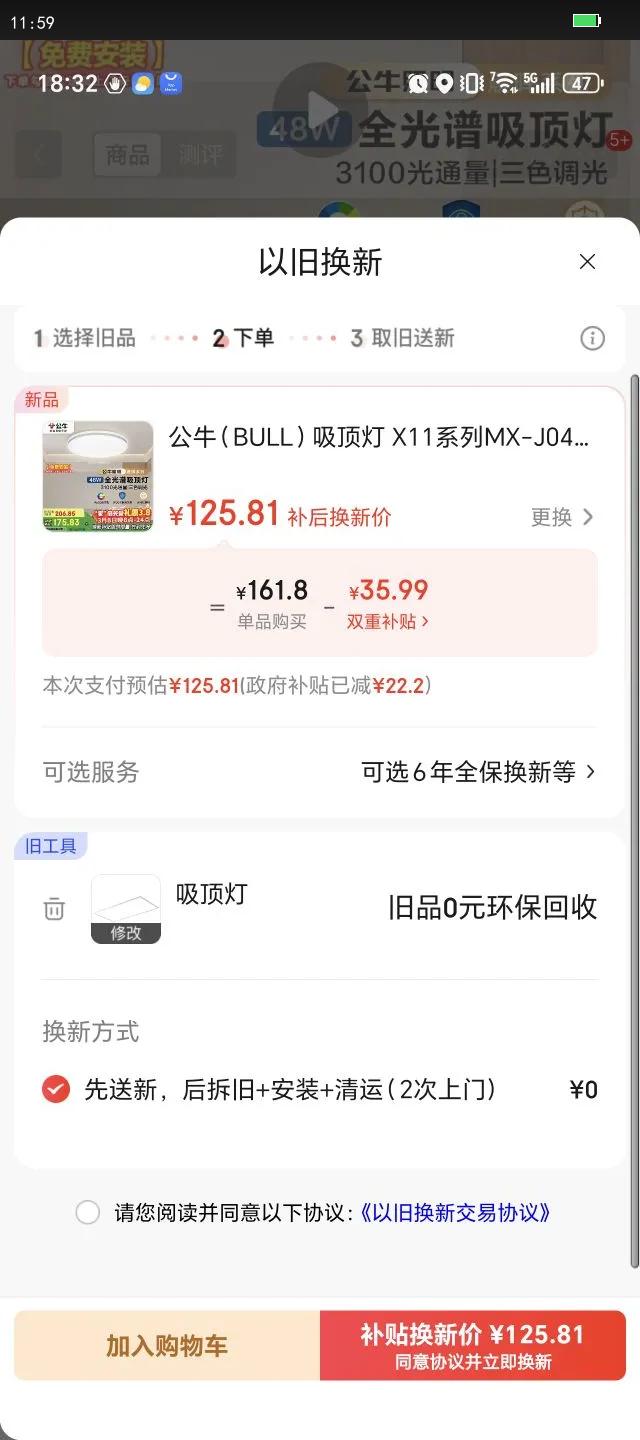Image resolution: width=640 pixels, height=1440 pixels.
Task: Delete the old 吸顶灯 item
Action: coord(54,909)
